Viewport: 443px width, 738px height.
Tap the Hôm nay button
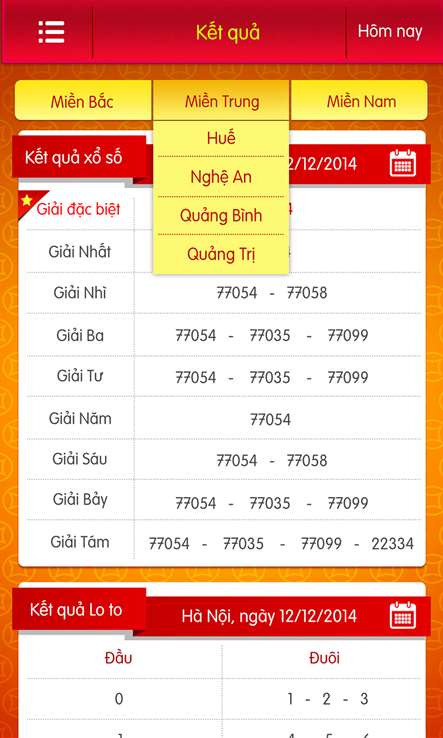pos(390,32)
